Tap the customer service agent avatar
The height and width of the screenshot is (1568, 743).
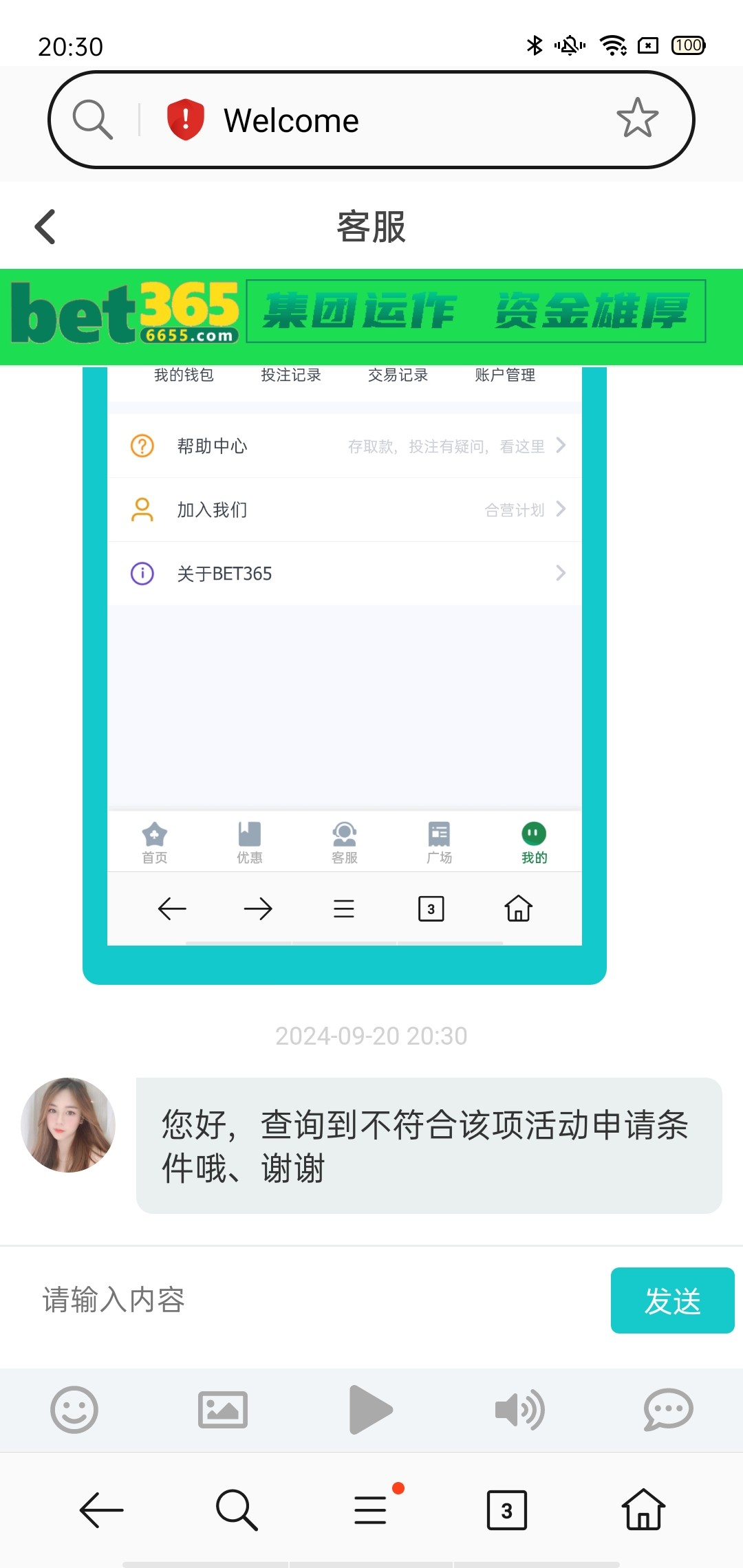[x=68, y=1125]
